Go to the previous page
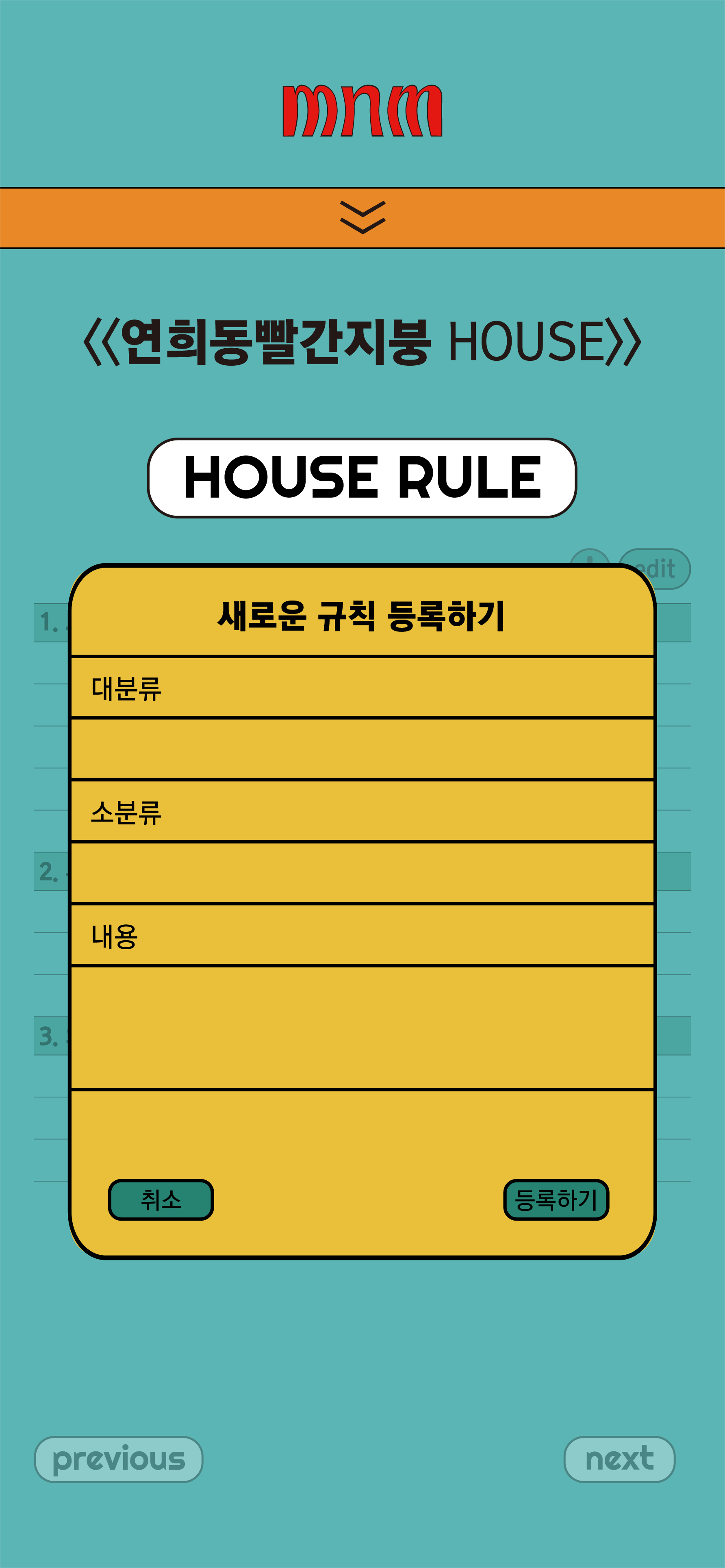Image resolution: width=725 pixels, height=1568 pixels. 118,1459
